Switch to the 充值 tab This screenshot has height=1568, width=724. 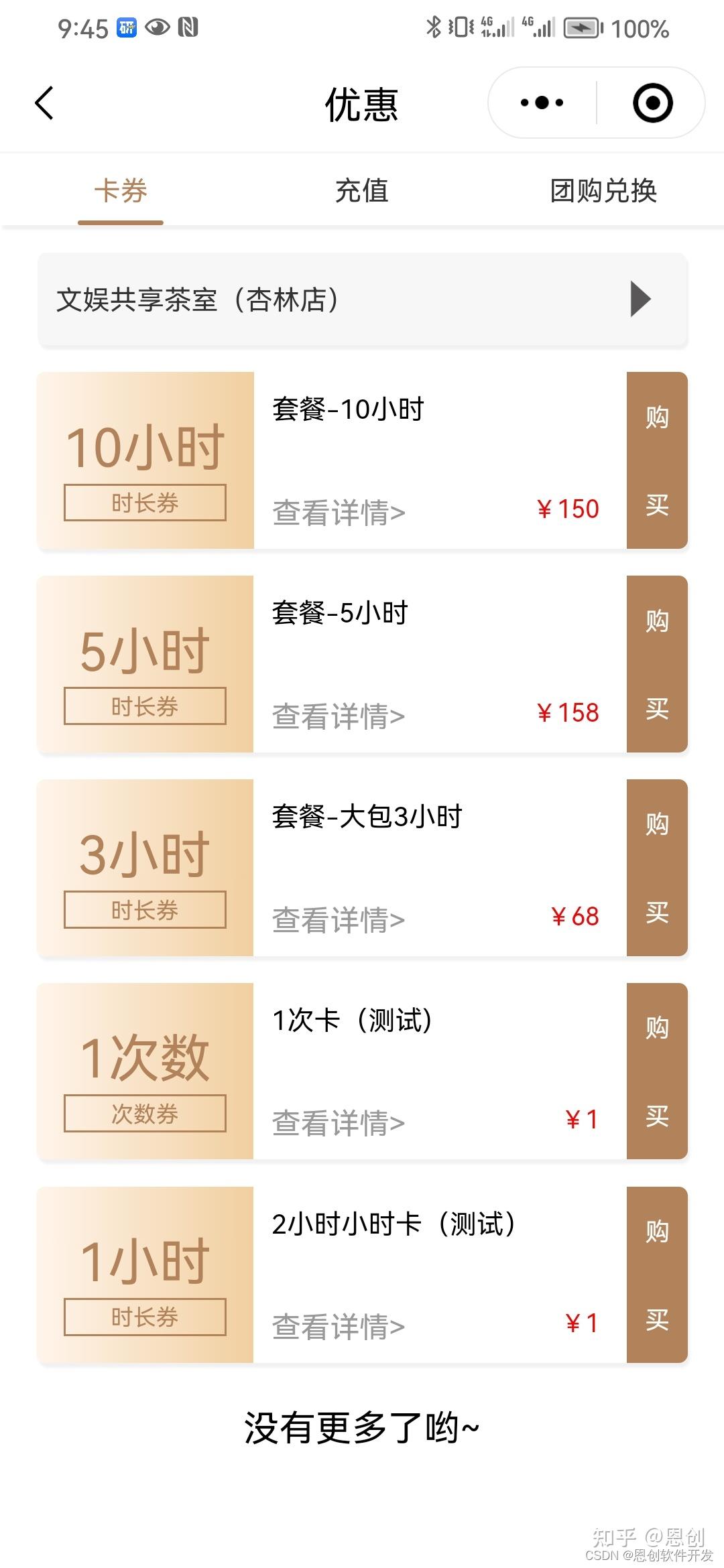pyautogui.click(x=362, y=191)
